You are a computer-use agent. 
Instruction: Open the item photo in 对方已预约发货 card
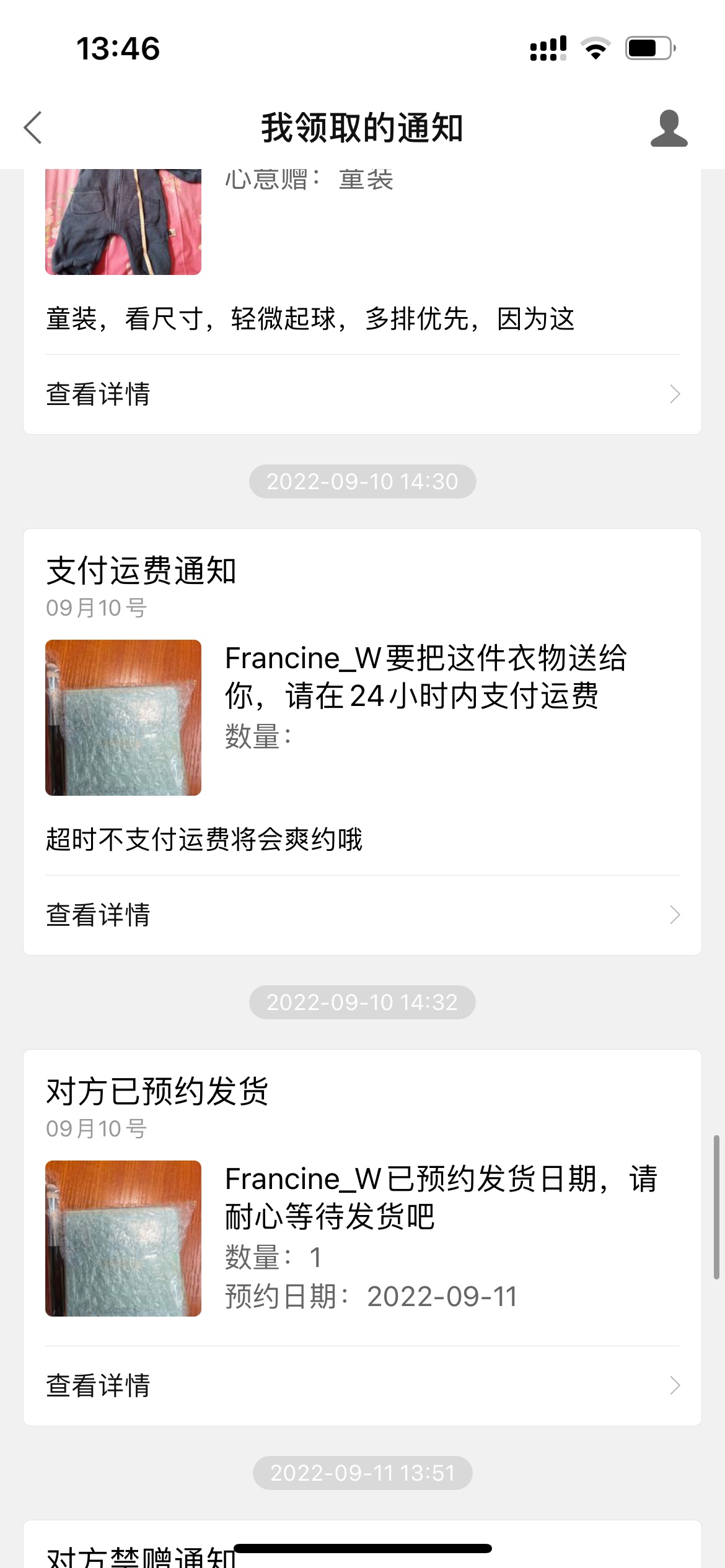(123, 1239)
